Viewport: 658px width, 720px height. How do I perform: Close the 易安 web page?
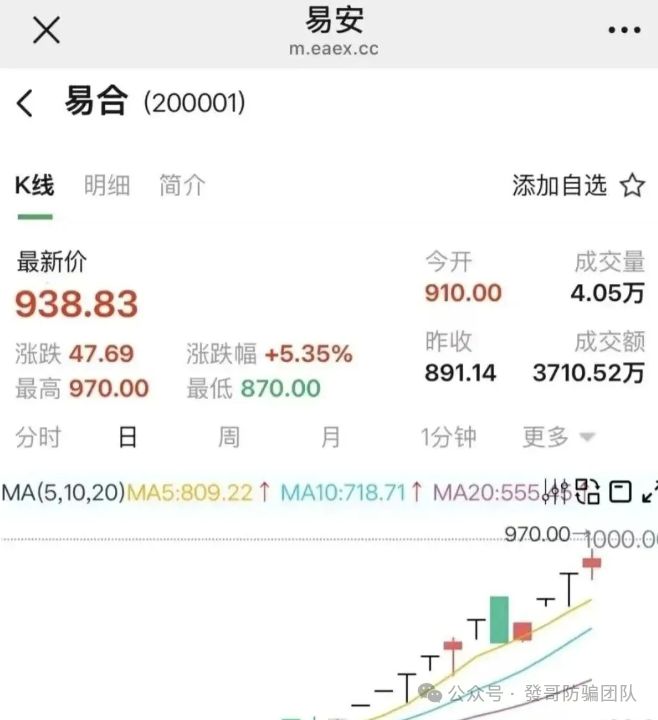coord(46,30)
